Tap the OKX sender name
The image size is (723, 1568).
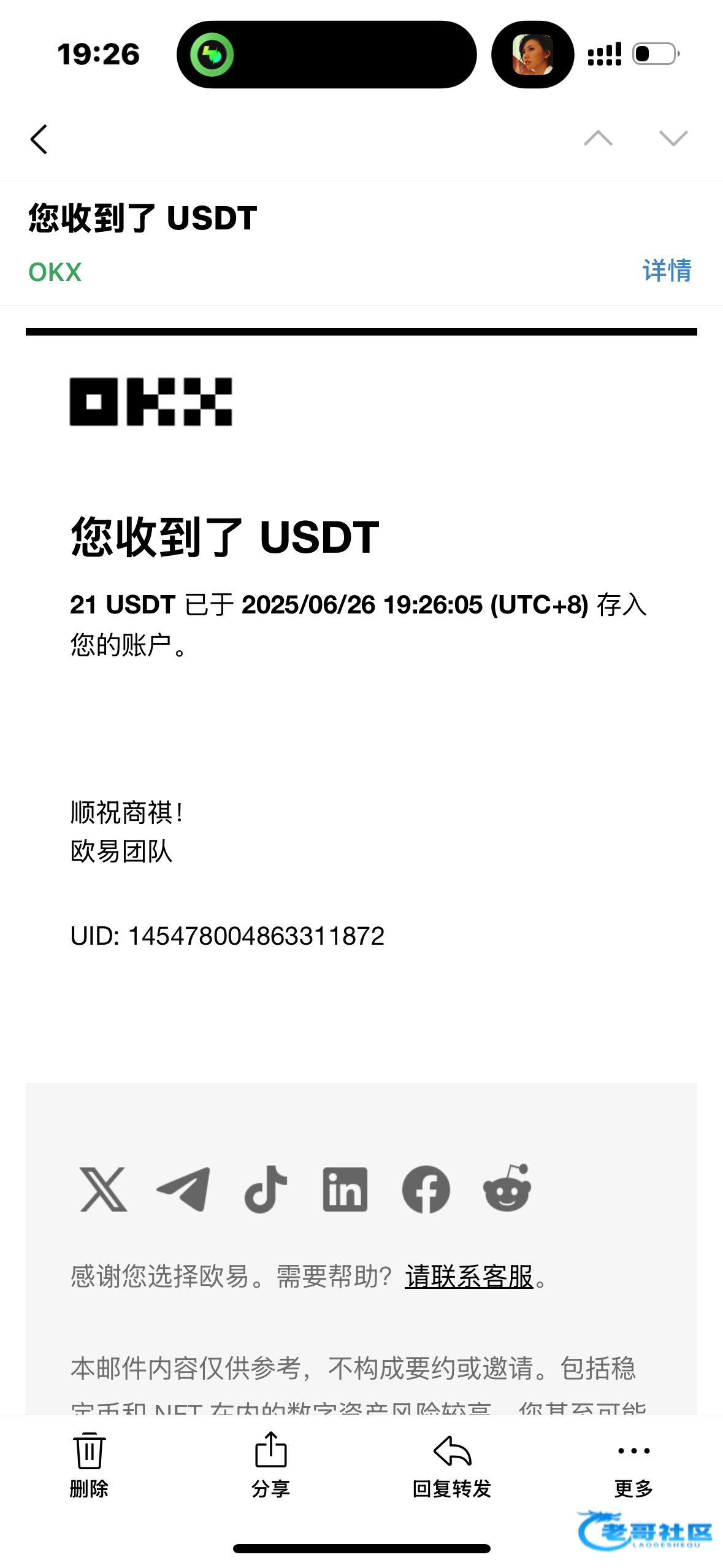pyautogui.click(x=55, y=272)
